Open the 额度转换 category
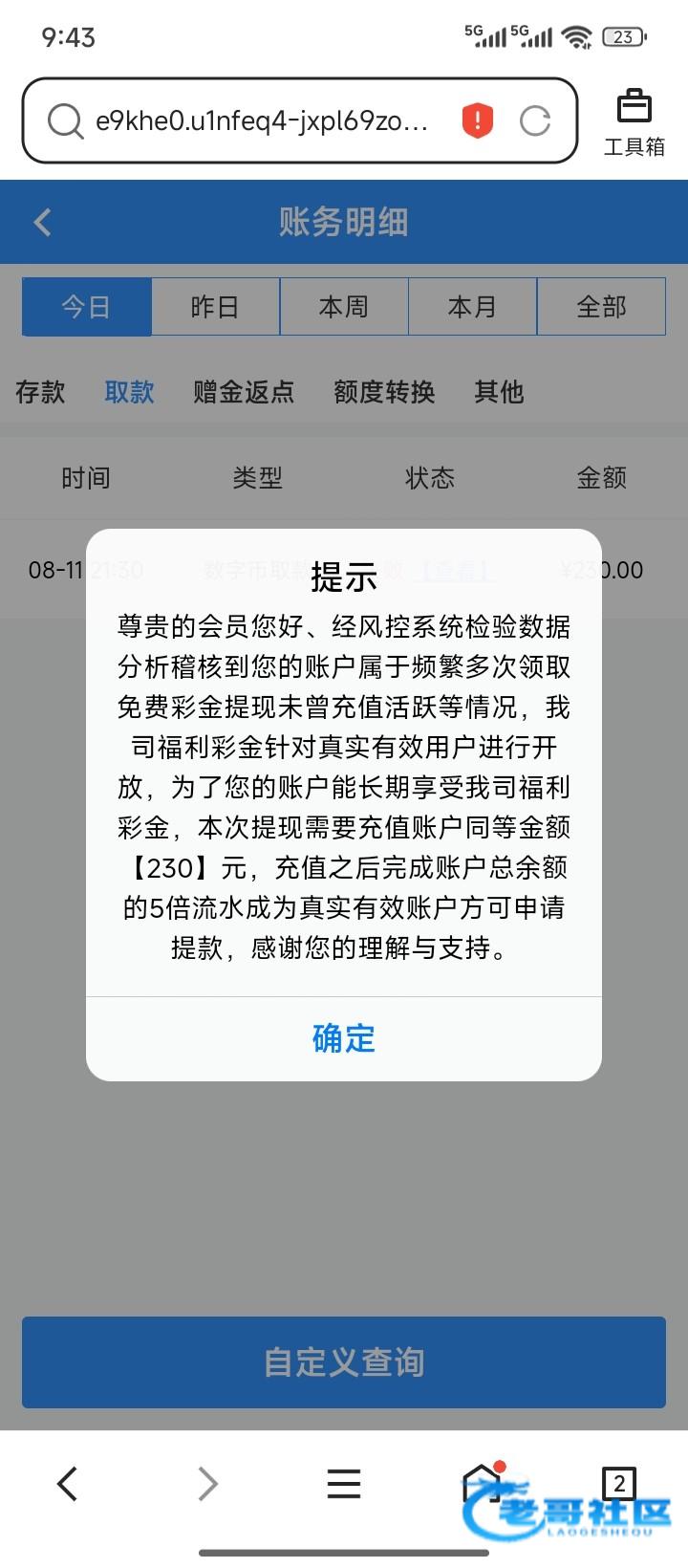 click(384, 392)
